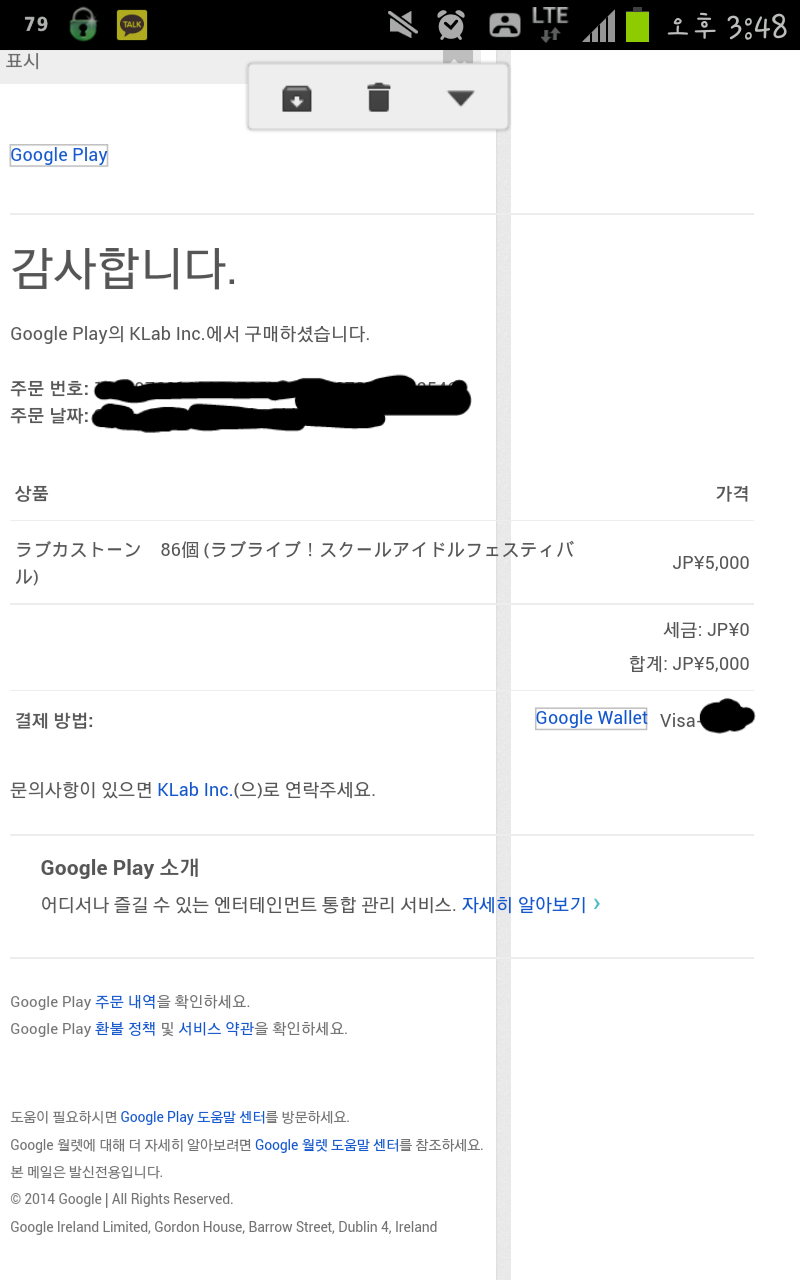Archive this email

pos(297,98)
